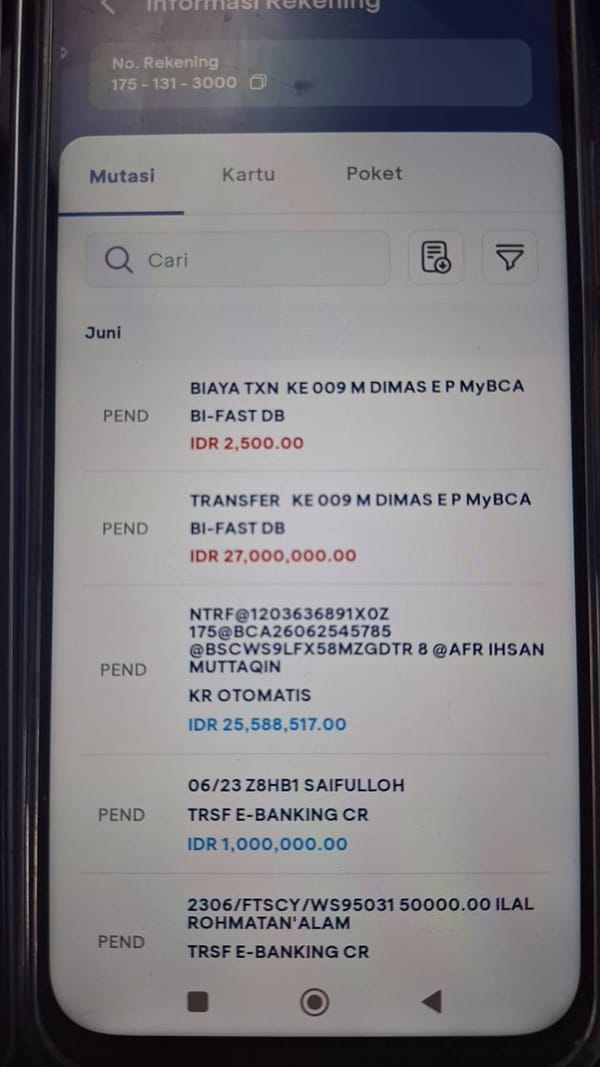
Task: Tap the system home button
Action: (314, 1002)
